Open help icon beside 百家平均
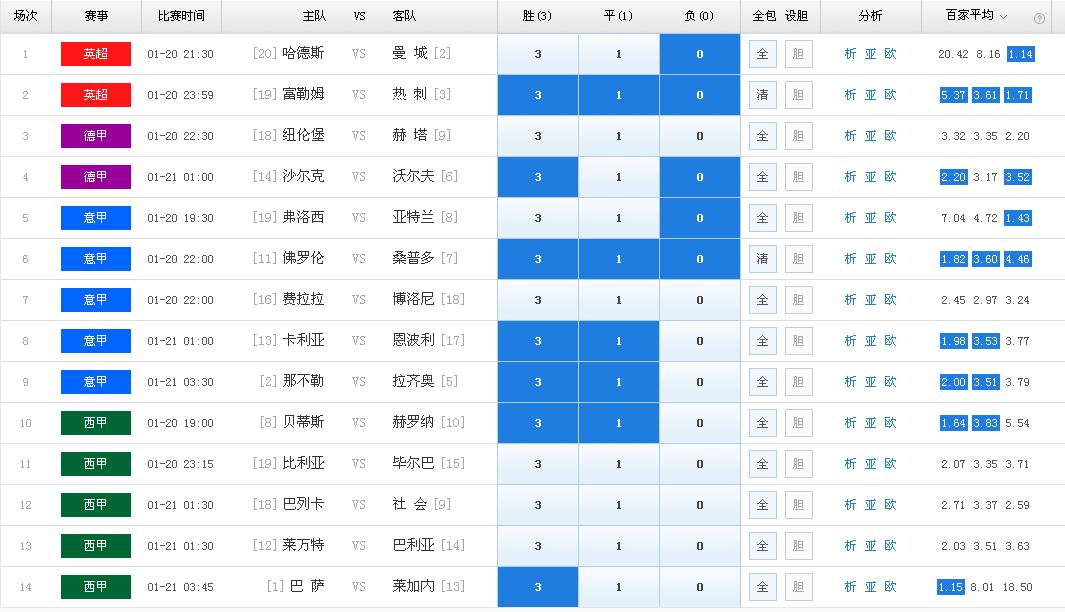1065x612 pixels. 1039,18
